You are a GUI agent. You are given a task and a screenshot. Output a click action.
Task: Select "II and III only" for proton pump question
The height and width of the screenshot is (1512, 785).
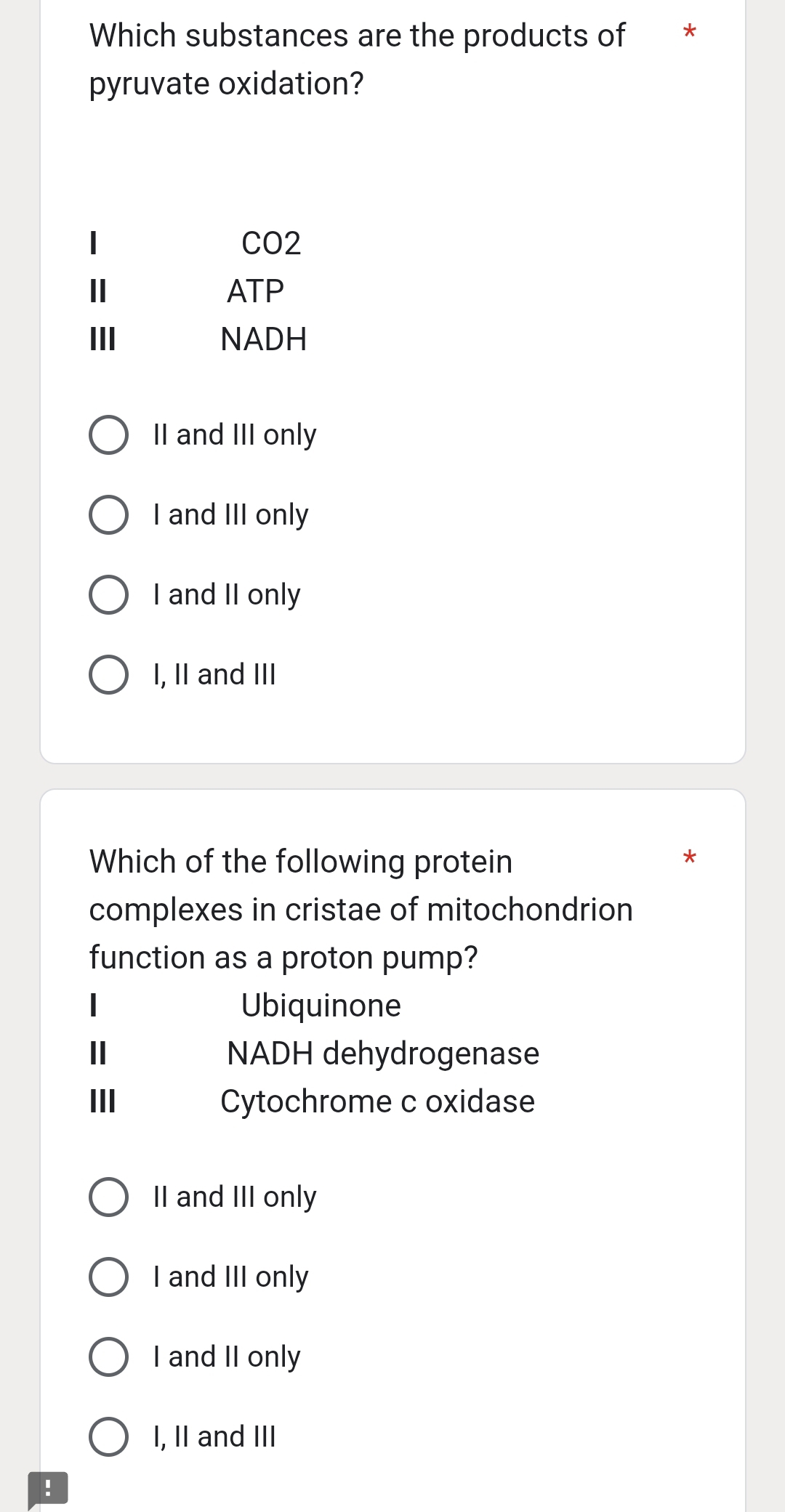point(109,1197)
